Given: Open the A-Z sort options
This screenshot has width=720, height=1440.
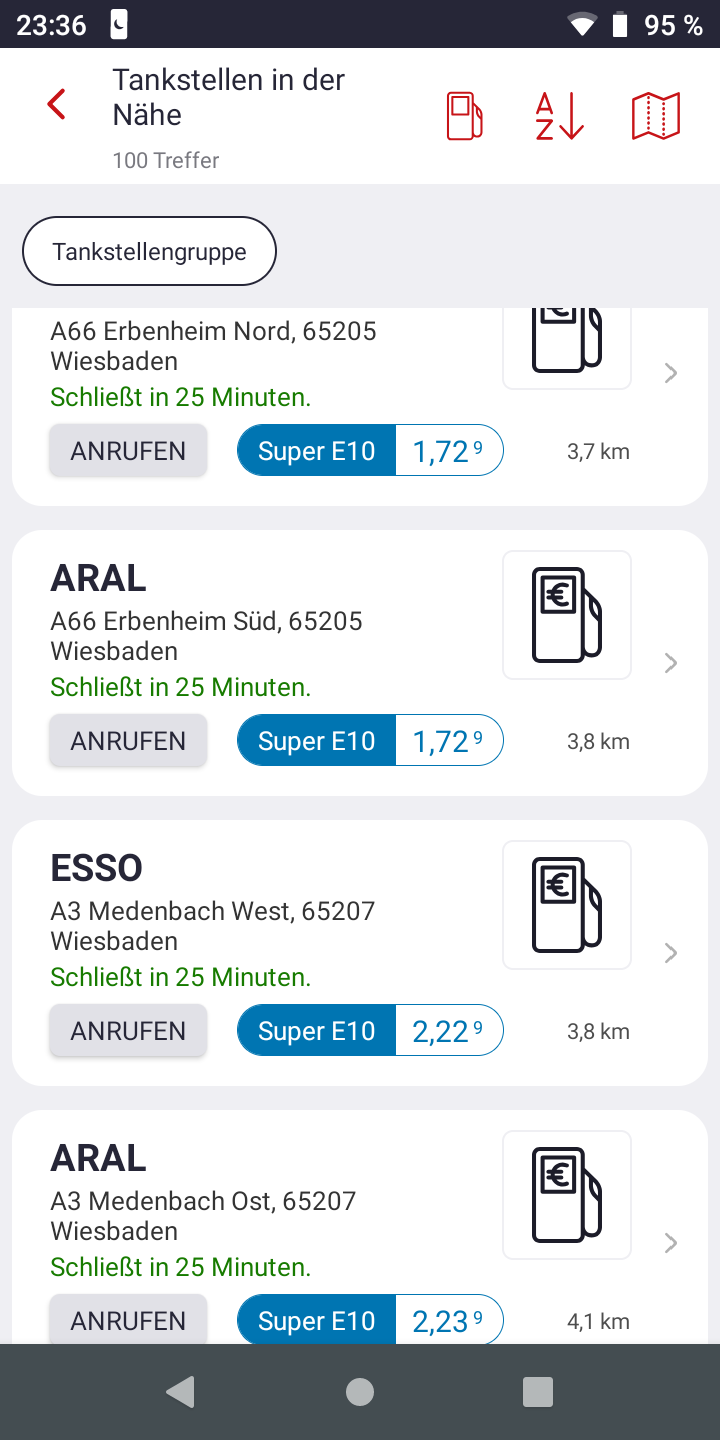Looking at the screenshot, I should point(559,116).
